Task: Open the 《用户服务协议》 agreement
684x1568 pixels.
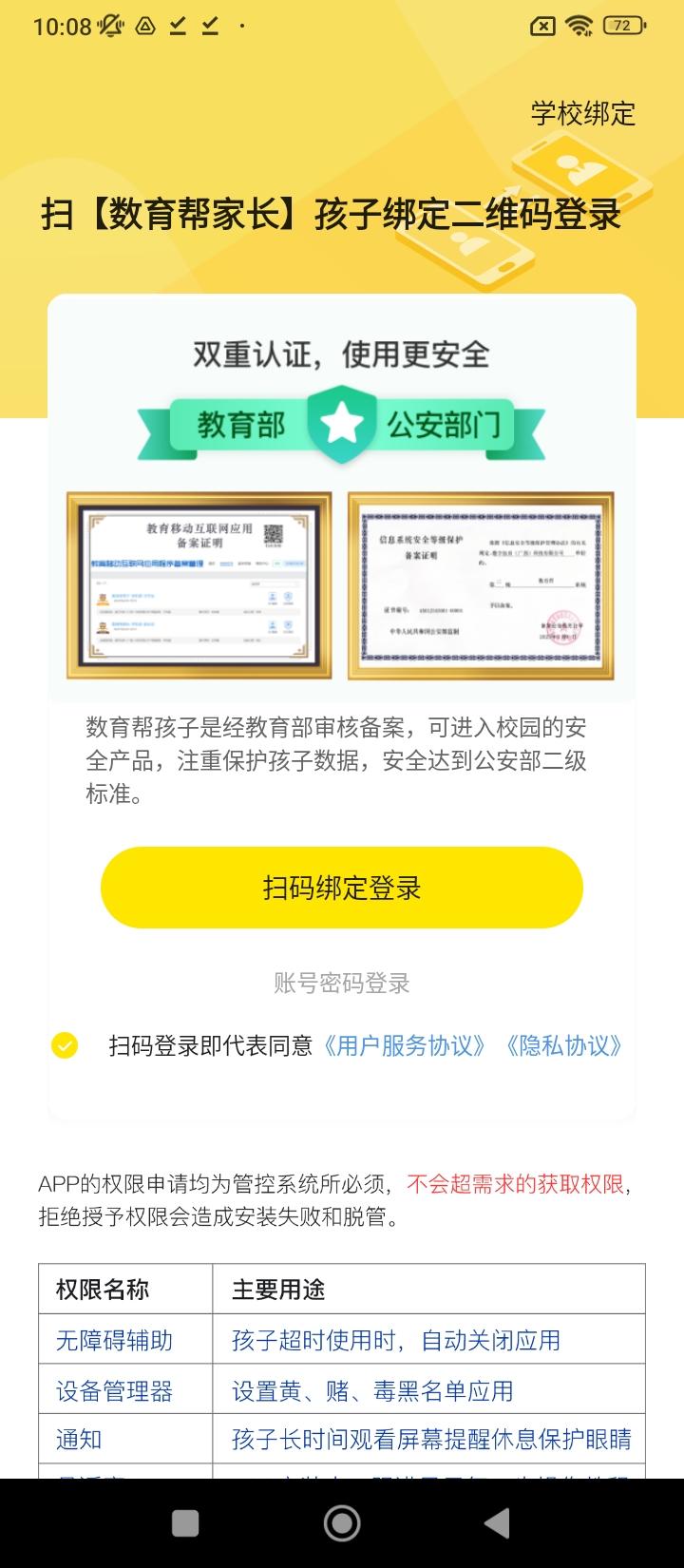Action: click(404, 1047)
